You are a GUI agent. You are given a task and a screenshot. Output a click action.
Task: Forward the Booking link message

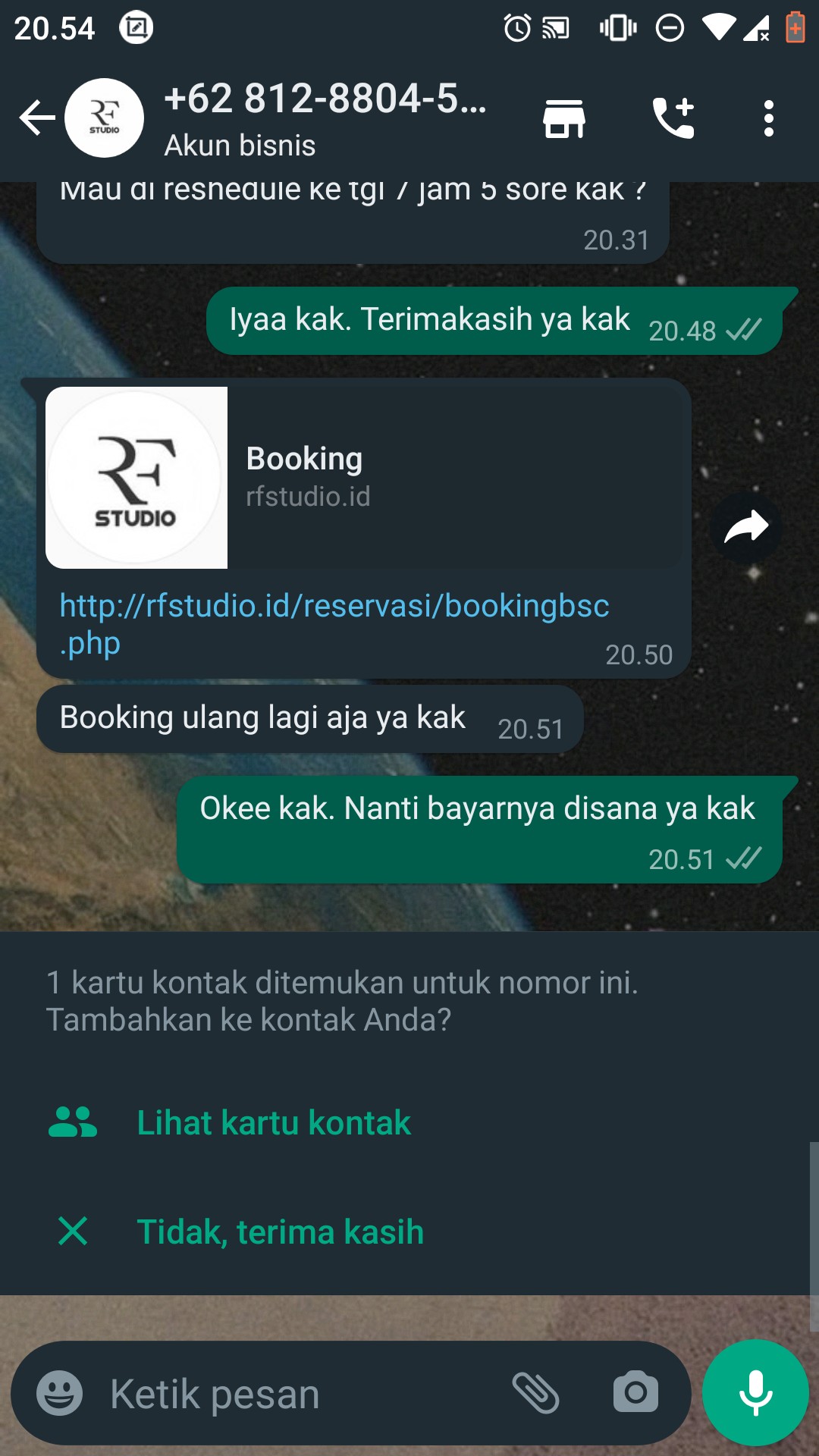(746, 527)
